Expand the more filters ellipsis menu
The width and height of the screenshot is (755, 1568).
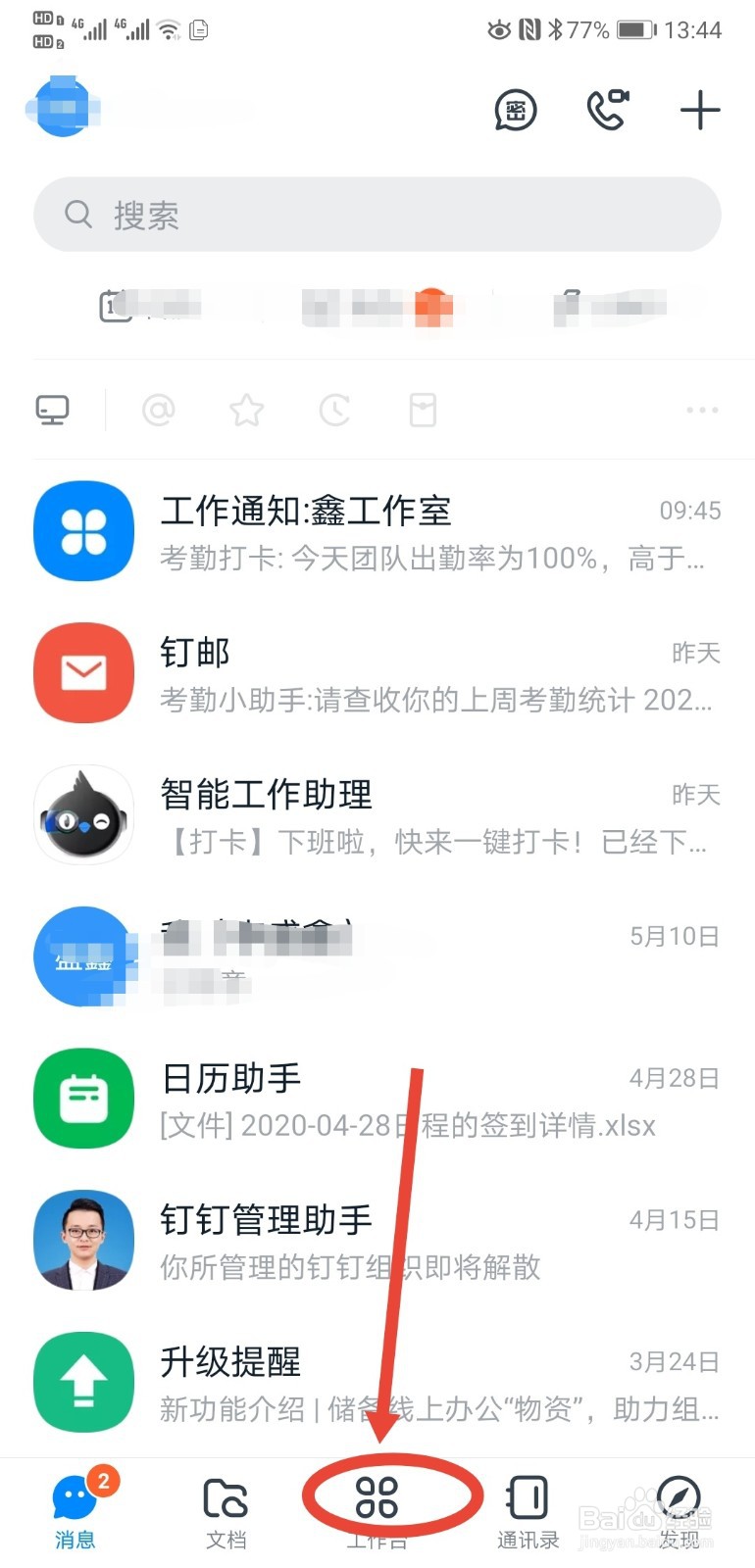(x=702, y=410)
